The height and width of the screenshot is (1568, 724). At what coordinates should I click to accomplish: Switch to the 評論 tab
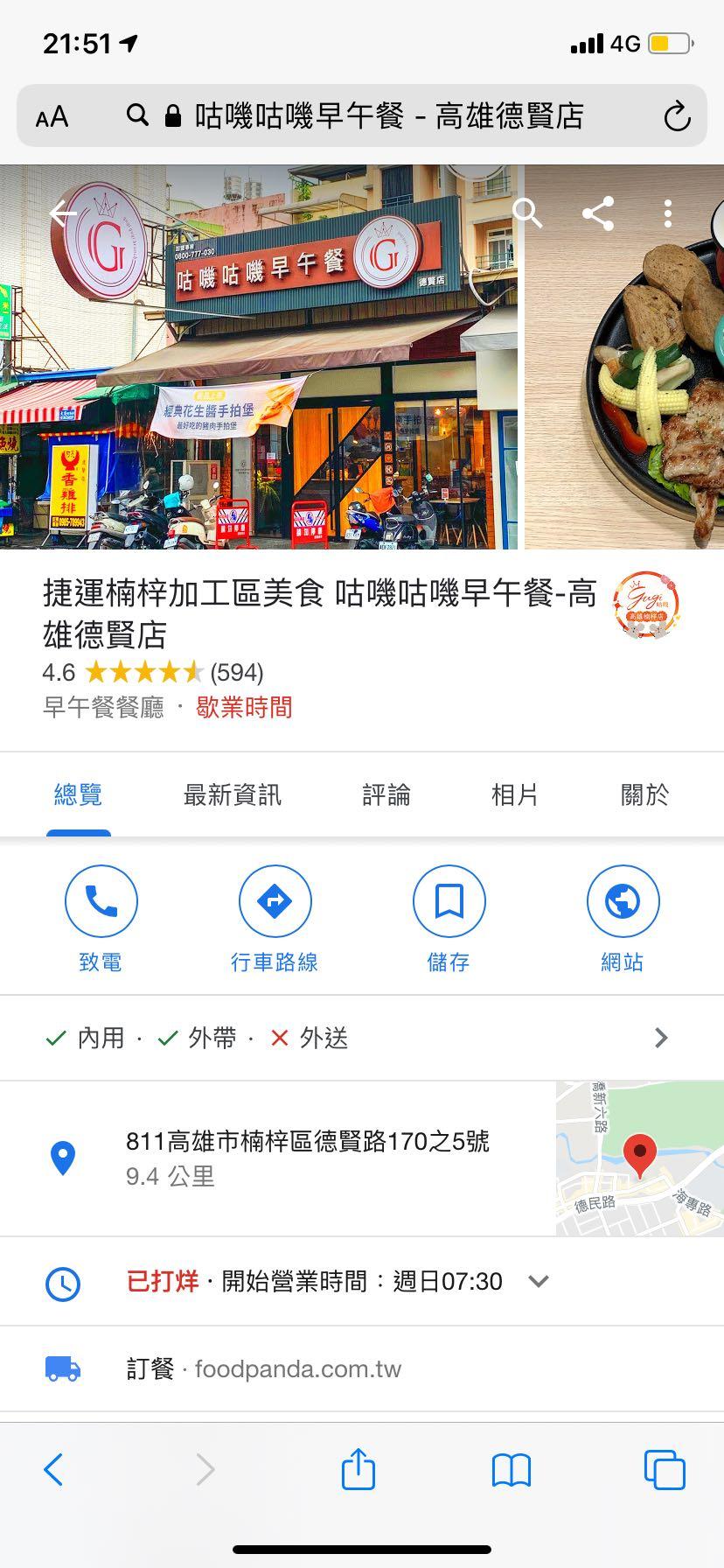pyautogui.click(x=386, y=794)
